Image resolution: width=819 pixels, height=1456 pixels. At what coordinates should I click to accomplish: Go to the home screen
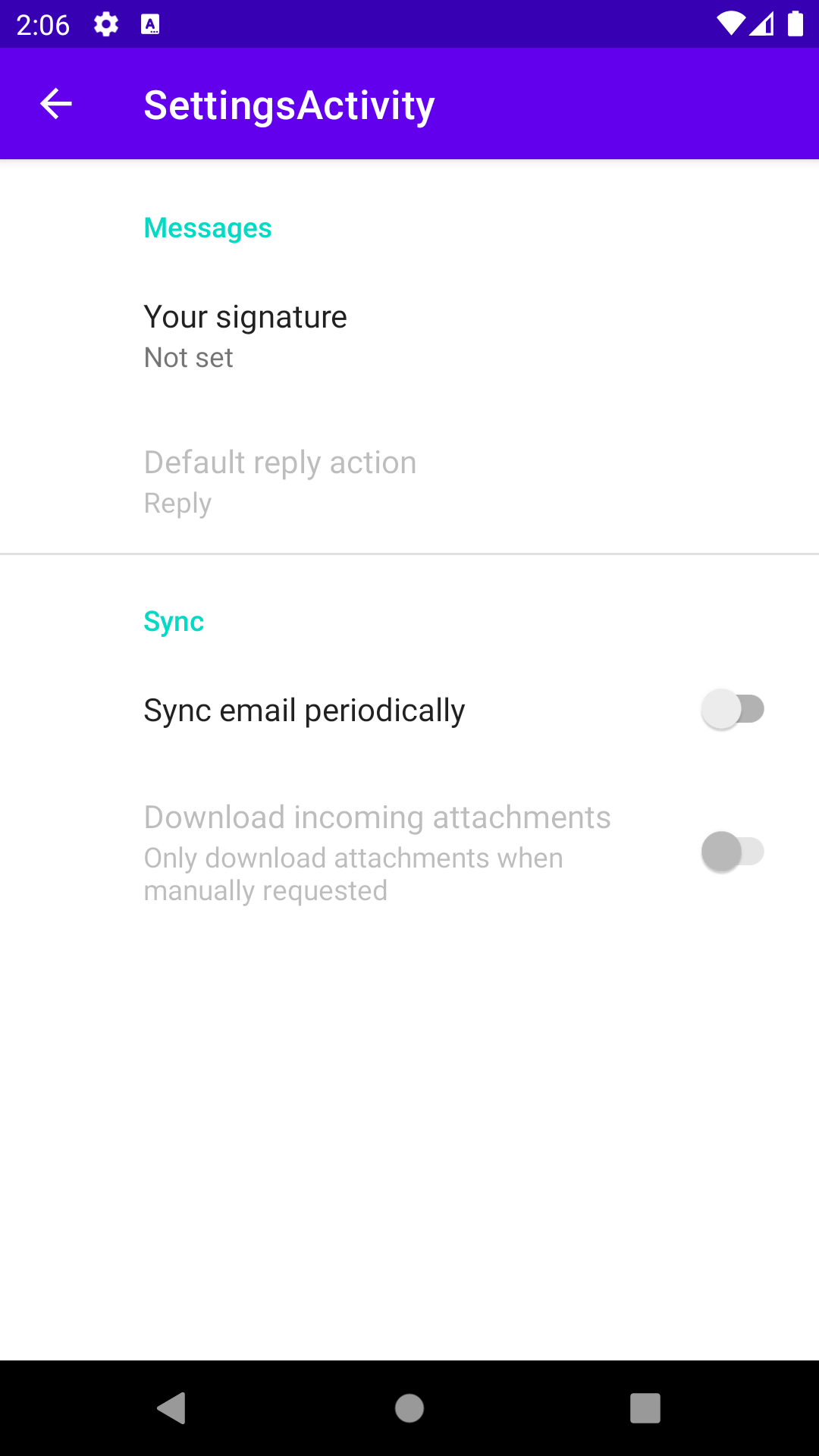[409, 1408]
